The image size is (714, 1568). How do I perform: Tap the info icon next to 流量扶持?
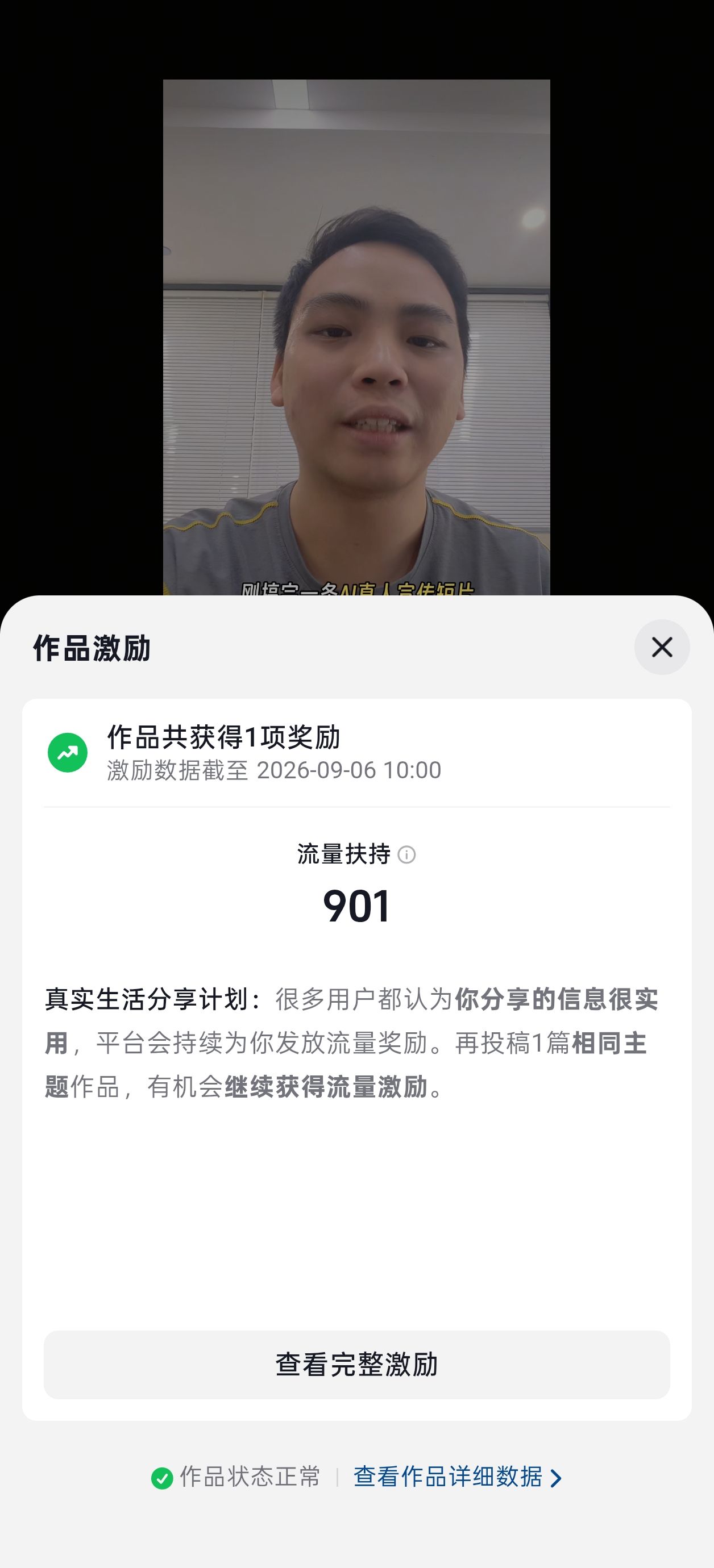click(x=406, y=855)
